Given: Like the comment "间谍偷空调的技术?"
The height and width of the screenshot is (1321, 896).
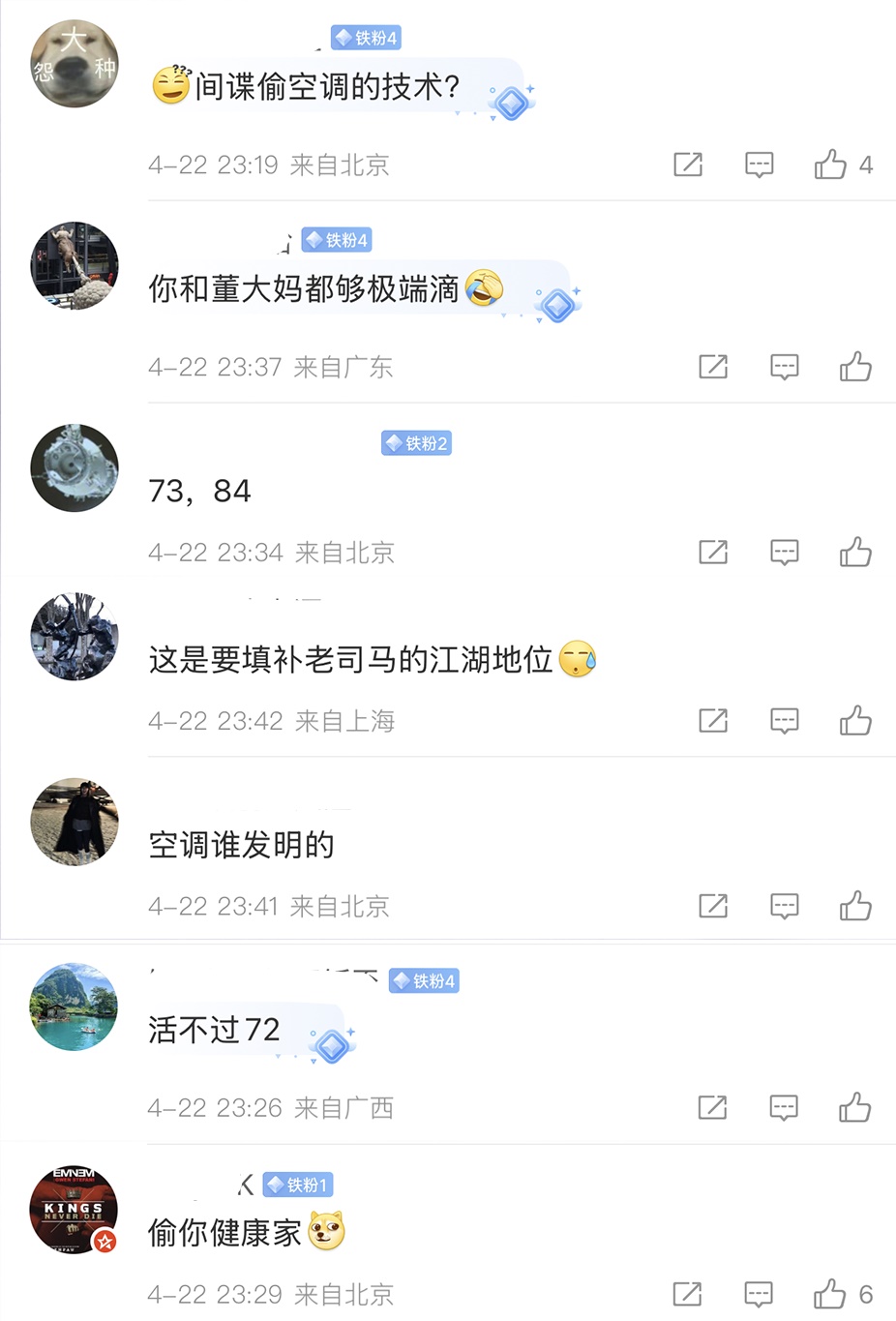Looking at the screenshot, I should [830, 165].
